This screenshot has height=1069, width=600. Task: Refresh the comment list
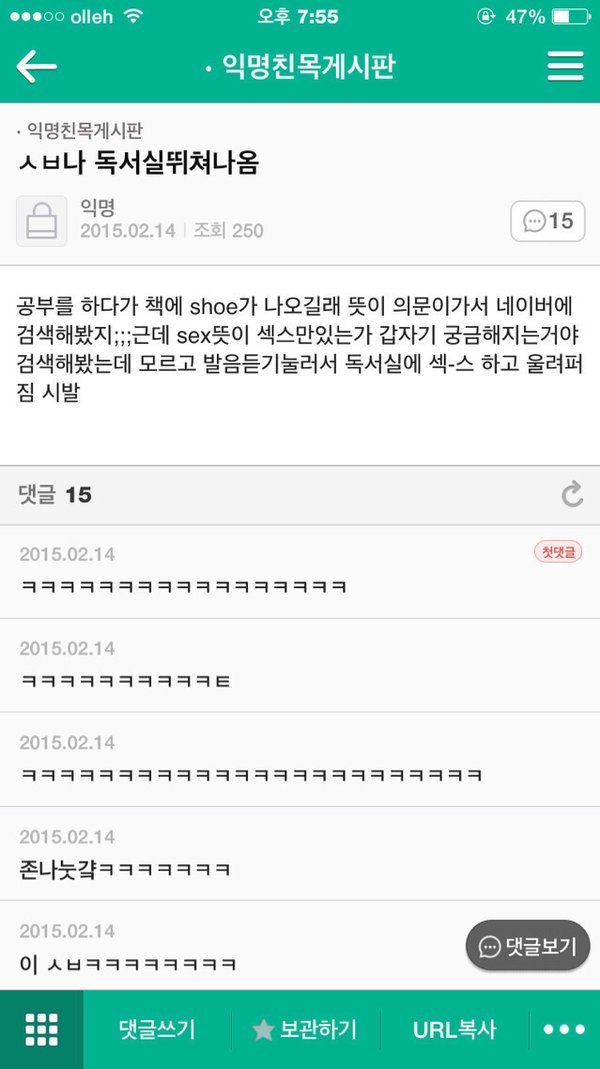click(572, 494)
